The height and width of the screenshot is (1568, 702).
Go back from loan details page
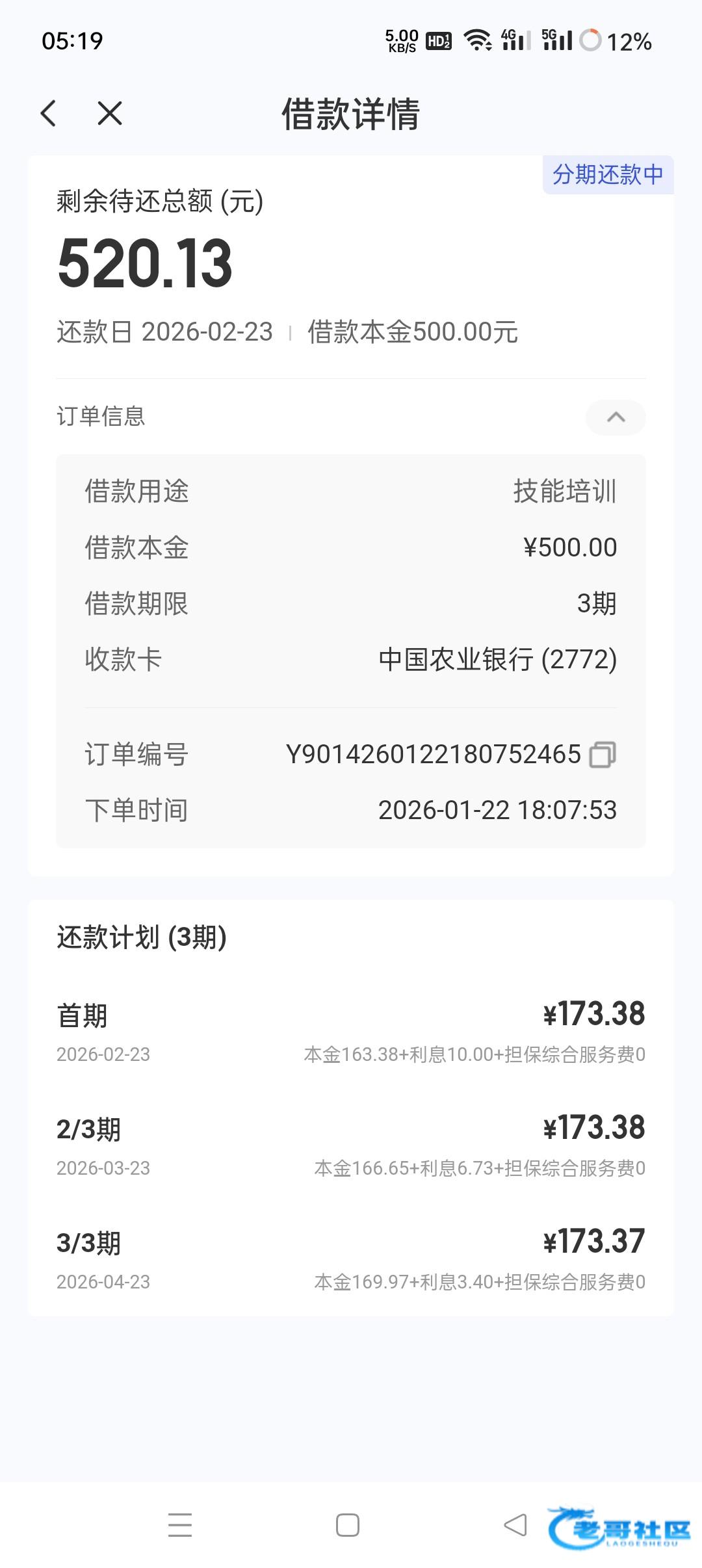click(49, 114)
